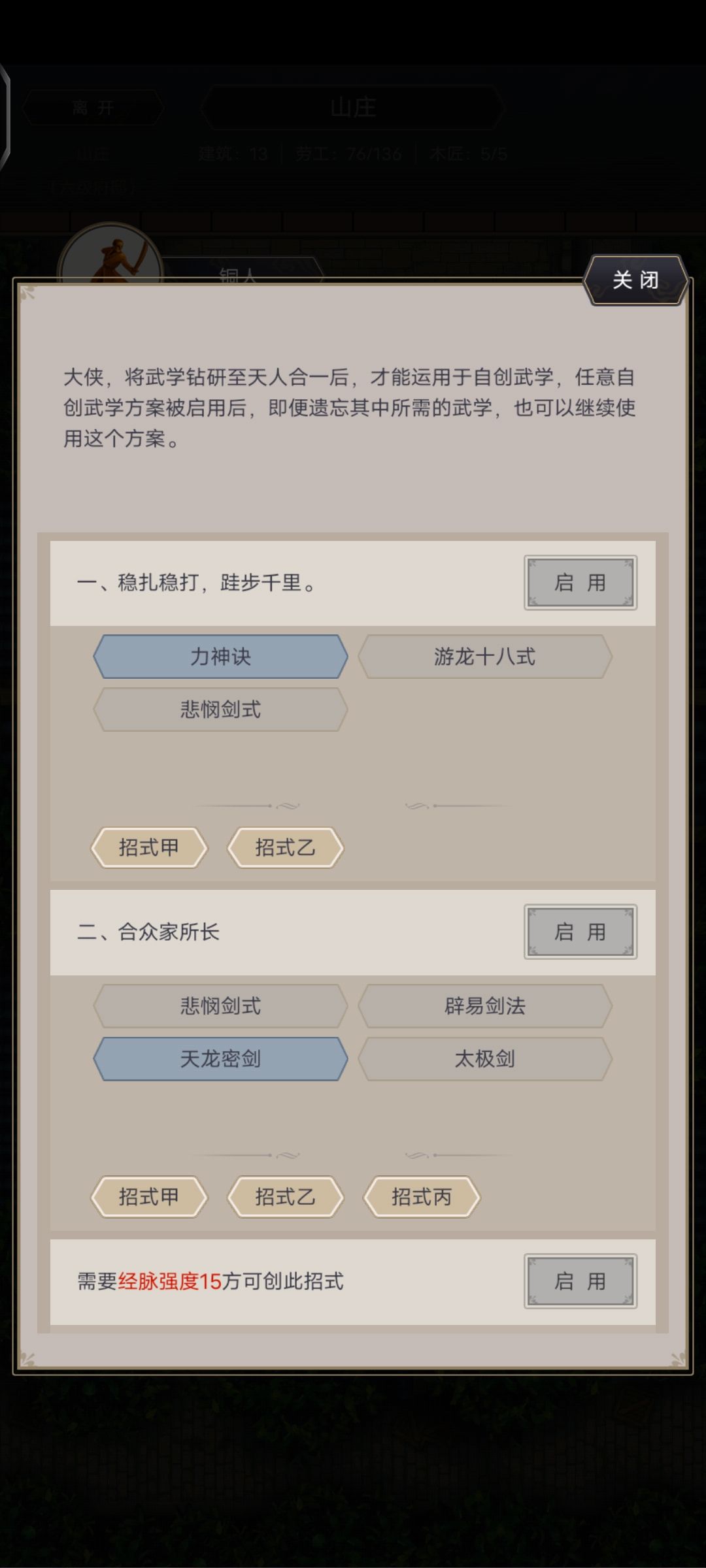Switch to 招式丙 in plan two
Viewport: 706px width, 1568px height.
422,1197
